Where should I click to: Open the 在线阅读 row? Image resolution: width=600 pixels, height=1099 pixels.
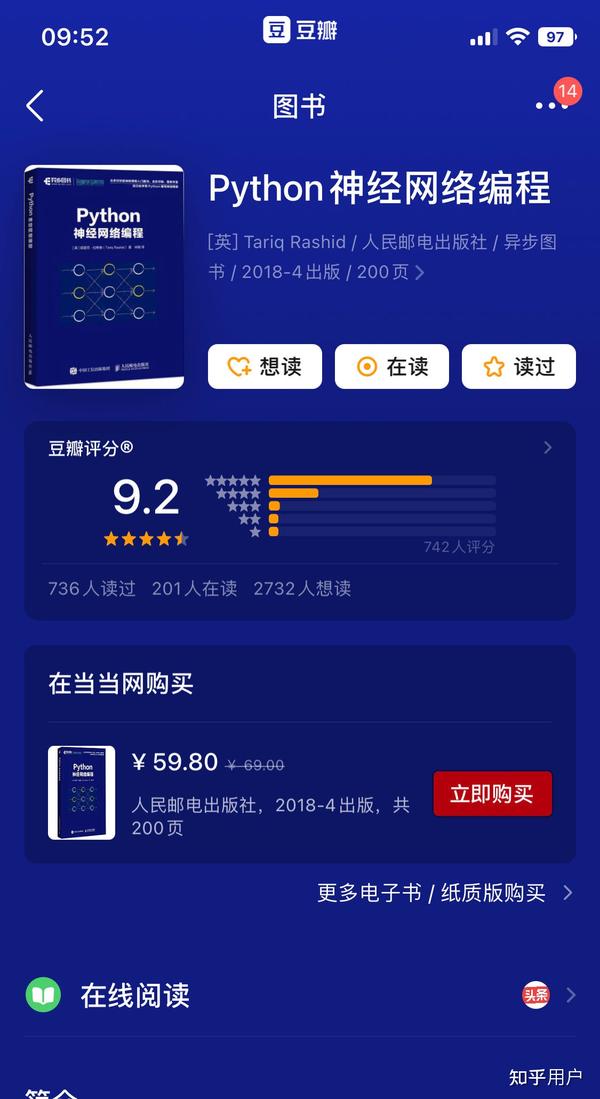[x=300, y=995]
